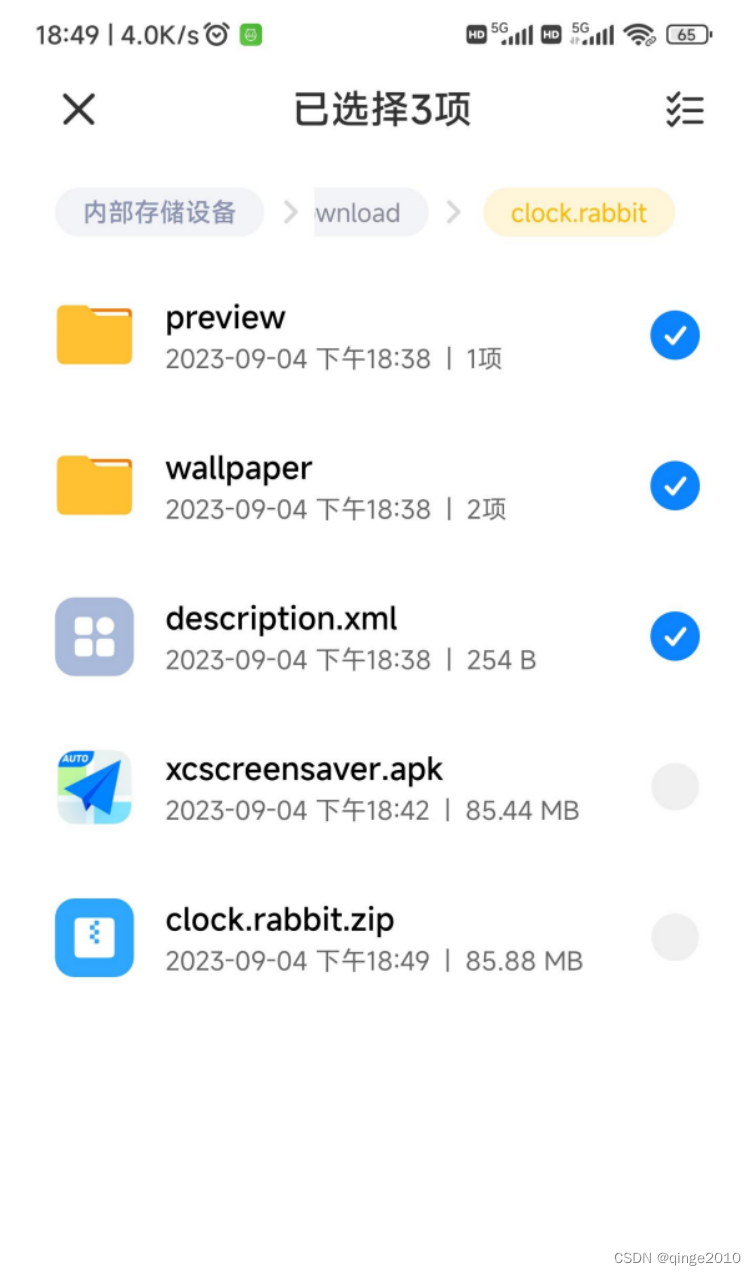Tap the clock.rabbit.zip file row
The width and height of the screenshot is (756, 1275).
(378, 938)
